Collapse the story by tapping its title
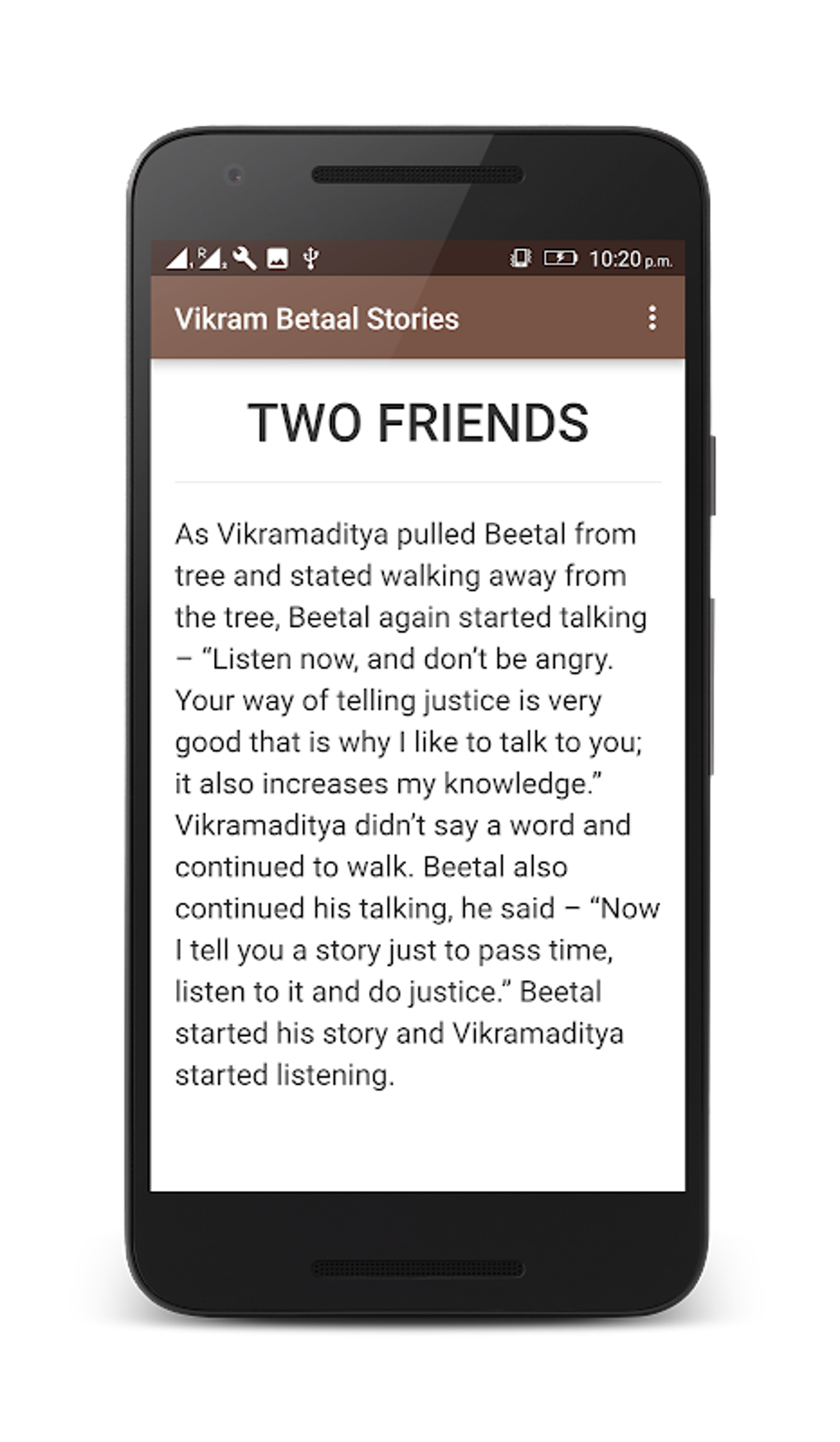The height and width of the screenshot is (1442, 840). point(419,422)
